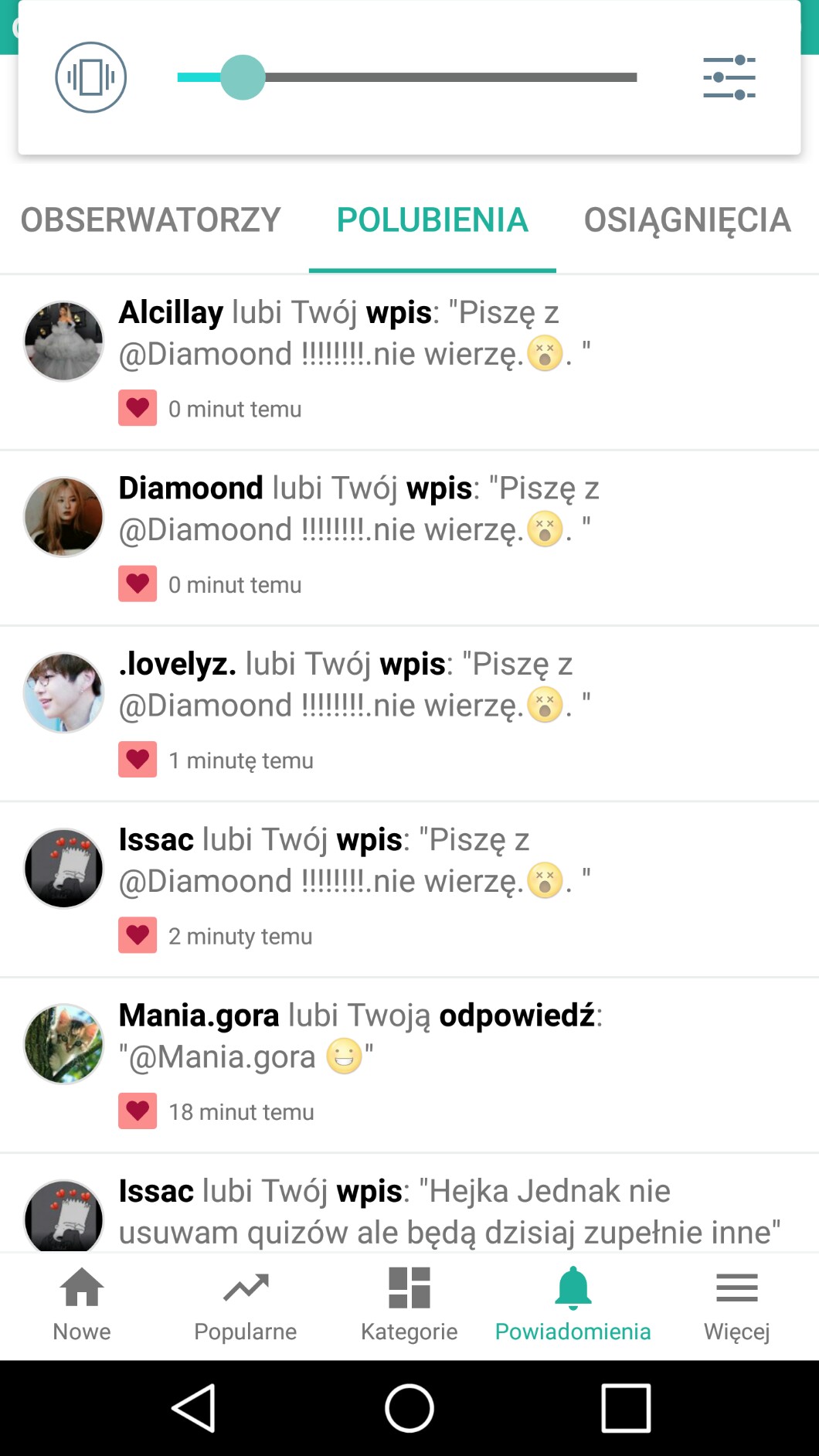Go to the Nowe tab
The width and height of the screenshot is (819, 1456).
pyautogui.click(x=82, y=1305)
